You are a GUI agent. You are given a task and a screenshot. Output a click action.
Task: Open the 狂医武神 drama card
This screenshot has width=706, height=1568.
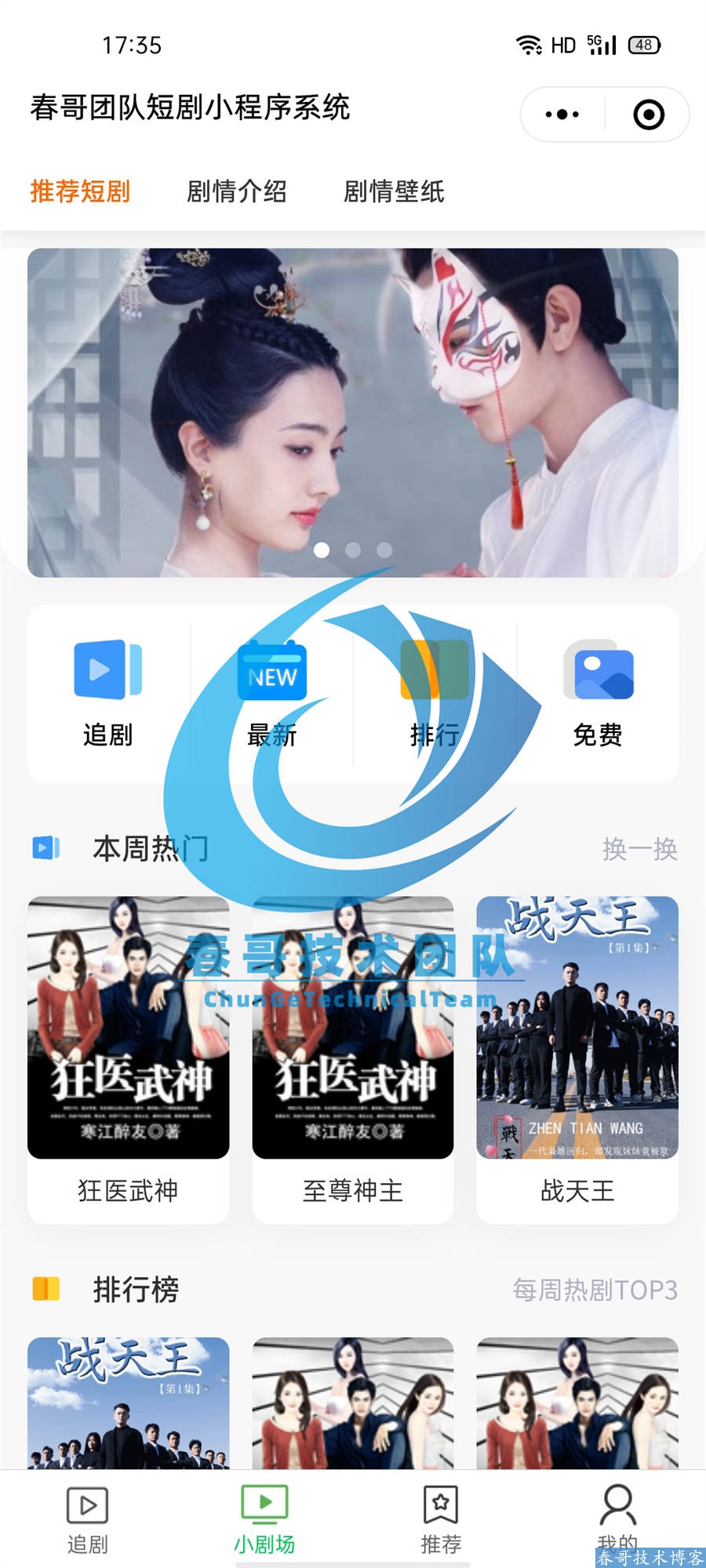tap(129, 1058)
